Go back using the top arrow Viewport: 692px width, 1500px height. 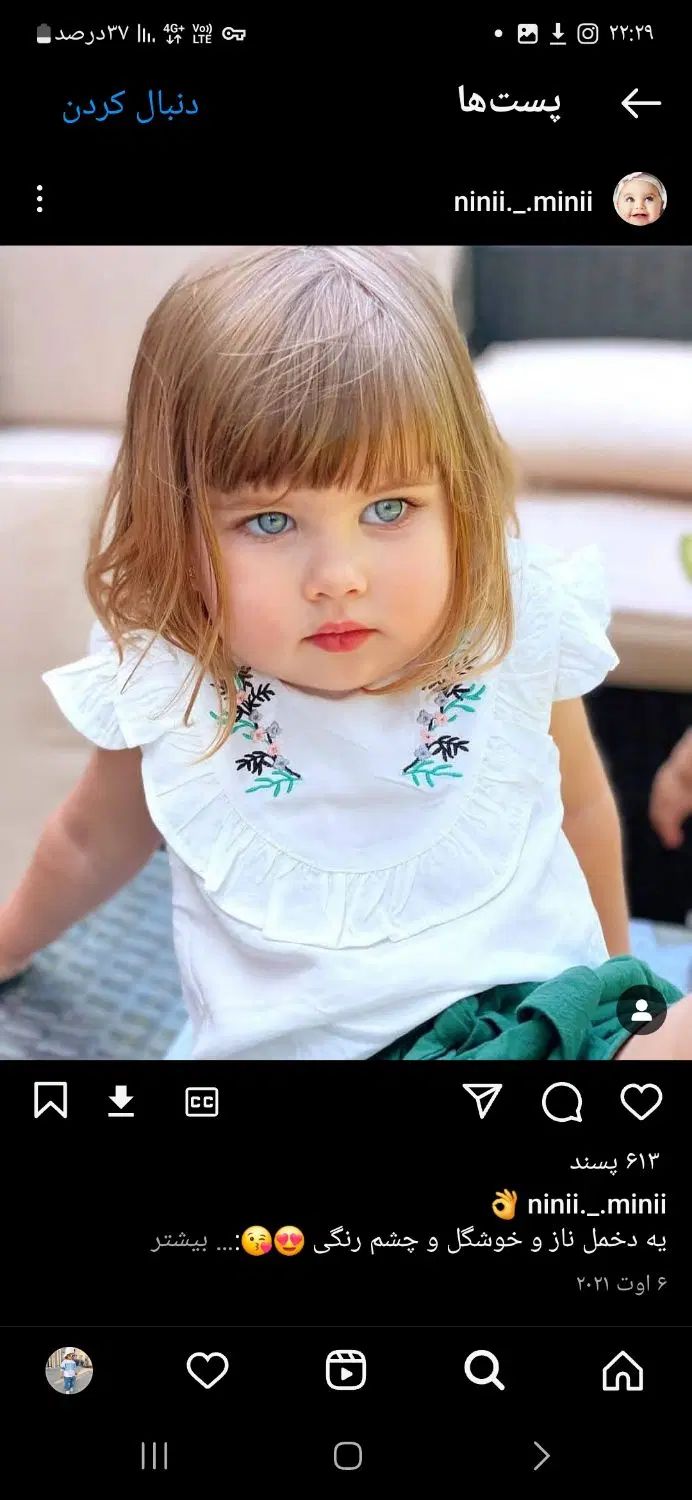point(640,103)
